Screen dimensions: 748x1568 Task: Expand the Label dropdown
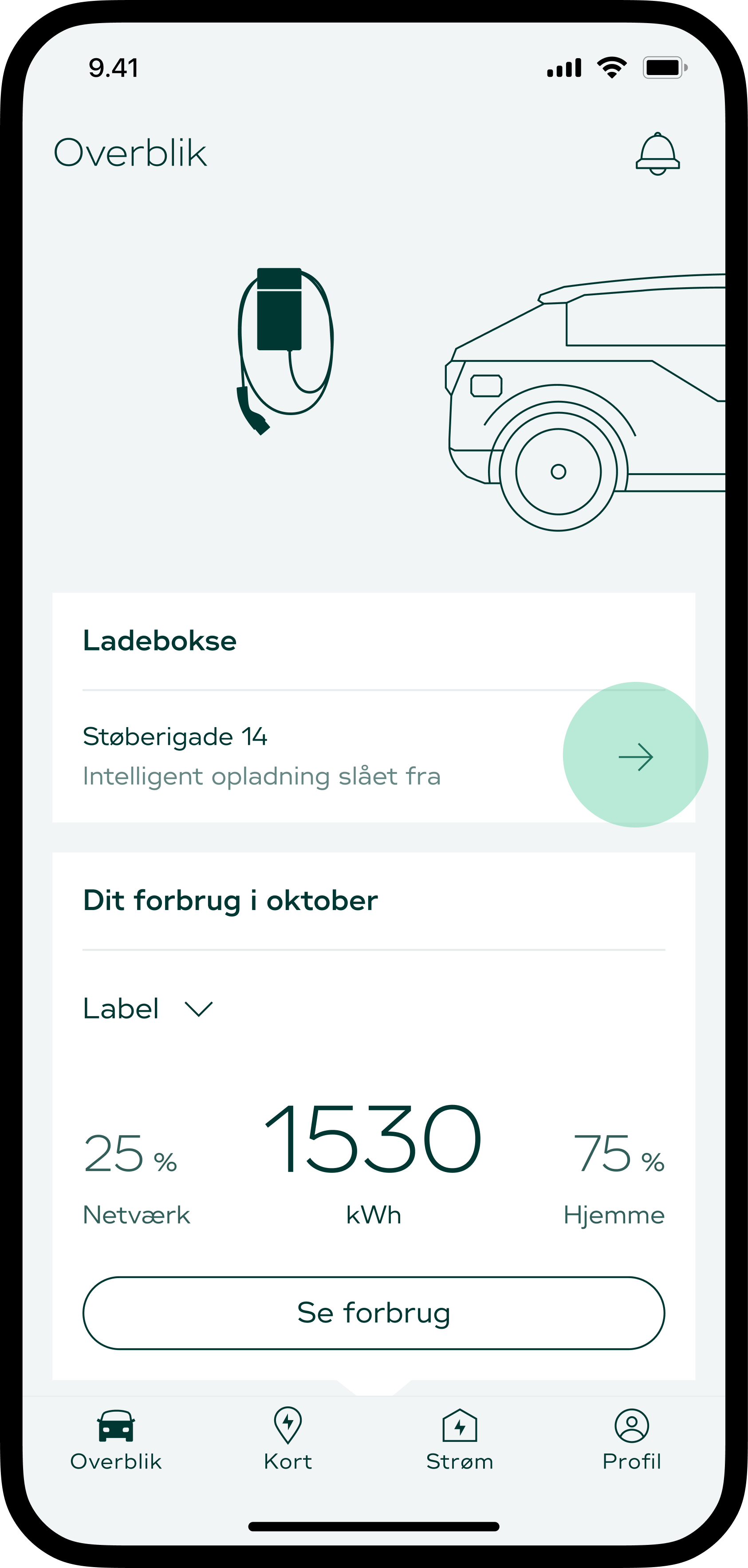(x=148, y=1009)
